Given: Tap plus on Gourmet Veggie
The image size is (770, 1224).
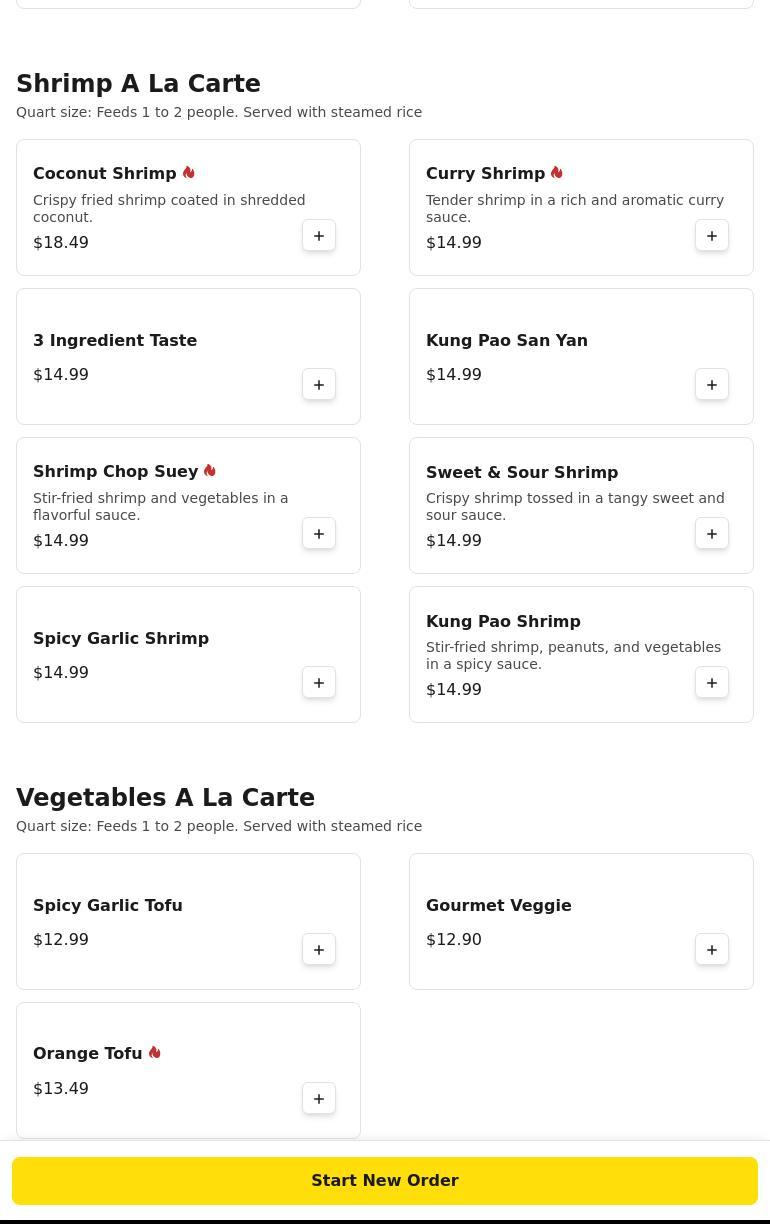Looking at the screenshot, I should pos(712,950).
